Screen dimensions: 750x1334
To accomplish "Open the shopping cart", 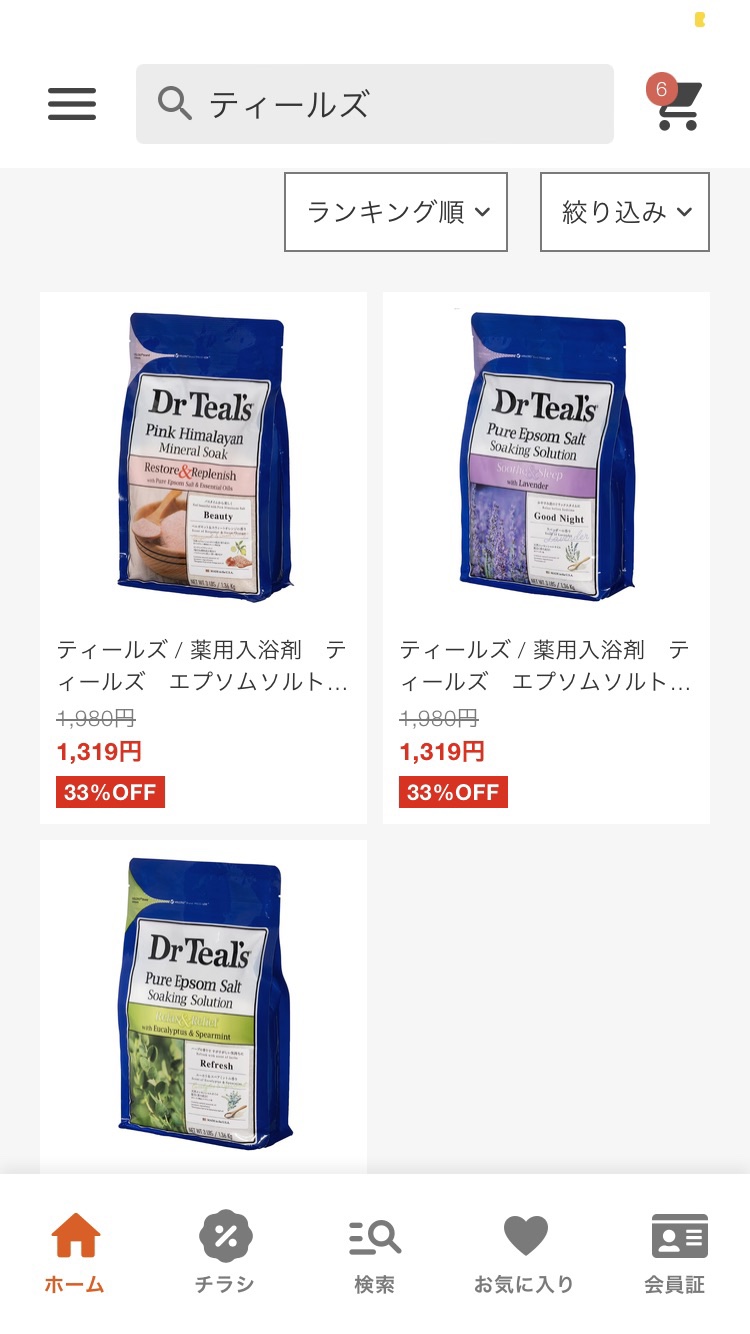I will click(x=677, y=104).
